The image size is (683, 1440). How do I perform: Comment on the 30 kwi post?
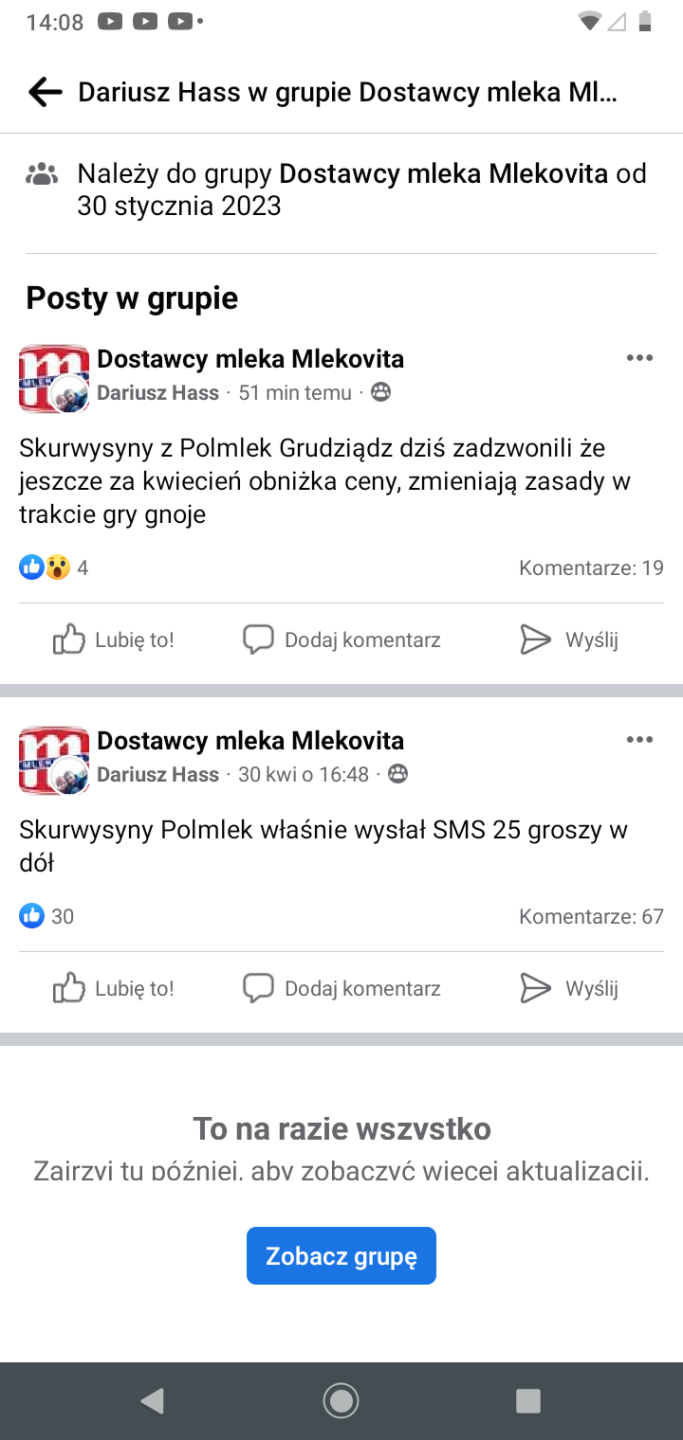coord(342,989)
